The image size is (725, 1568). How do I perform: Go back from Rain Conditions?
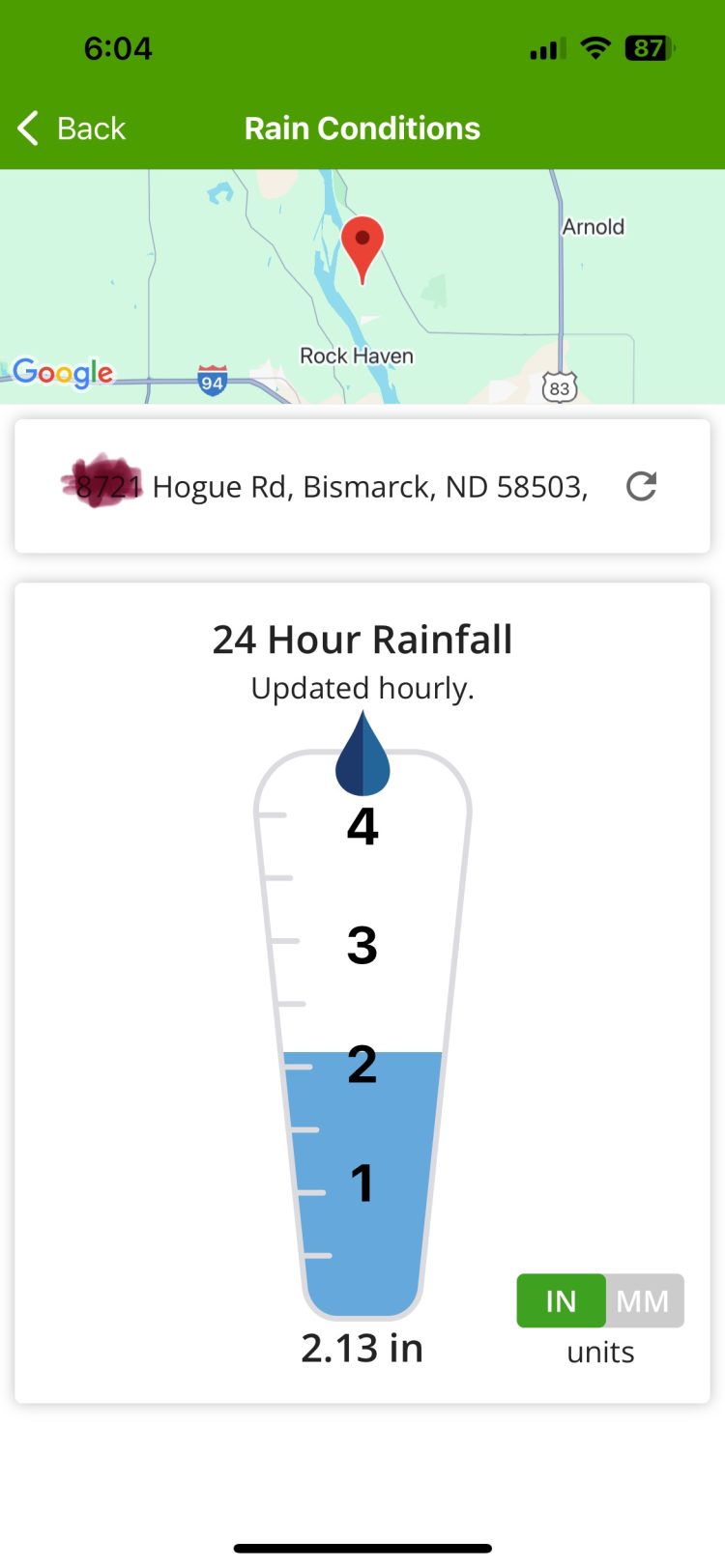tap(72, 128)
